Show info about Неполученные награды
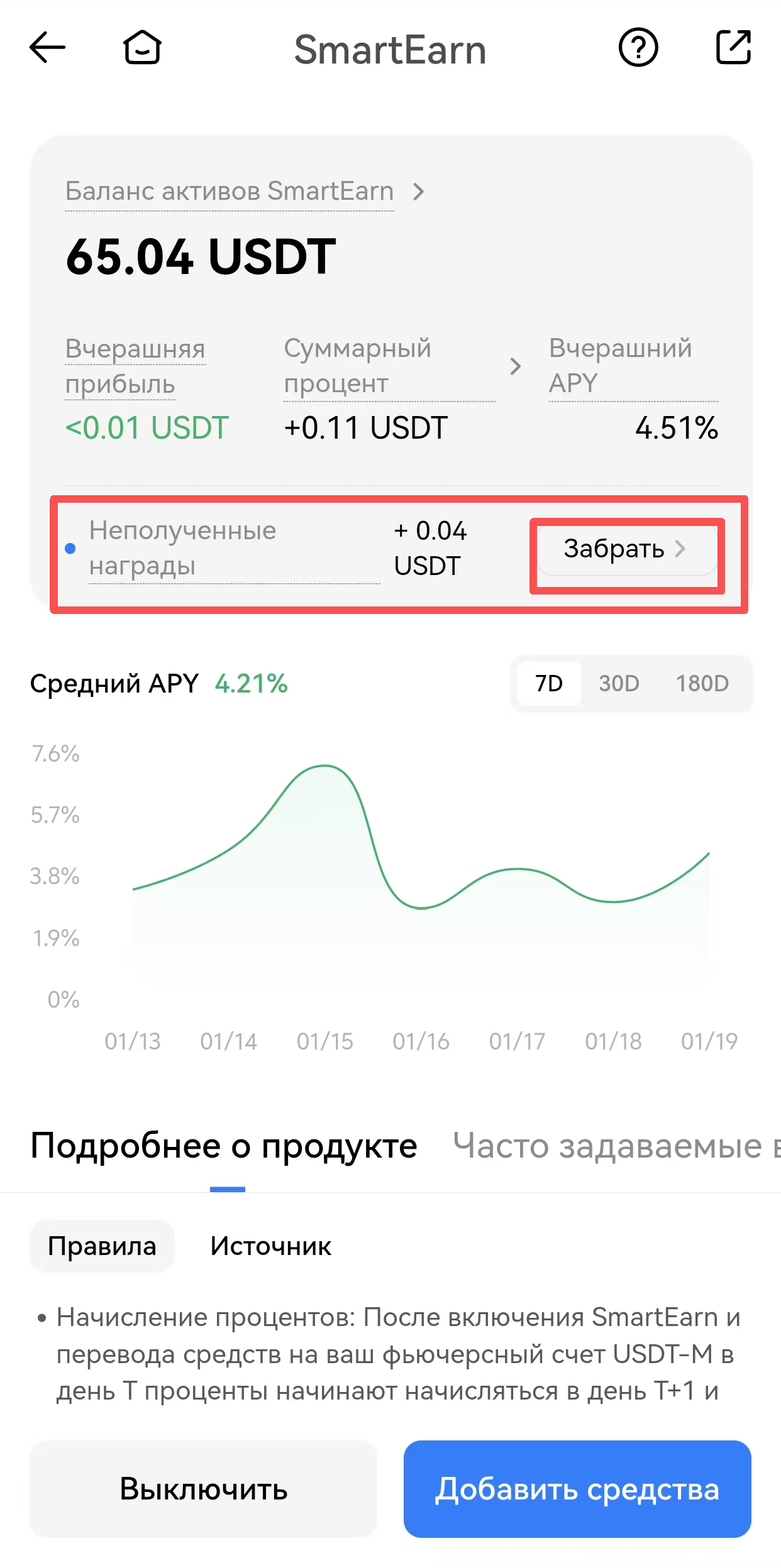The width and height of the screenshot is (781, 1568). coord(182,548)
